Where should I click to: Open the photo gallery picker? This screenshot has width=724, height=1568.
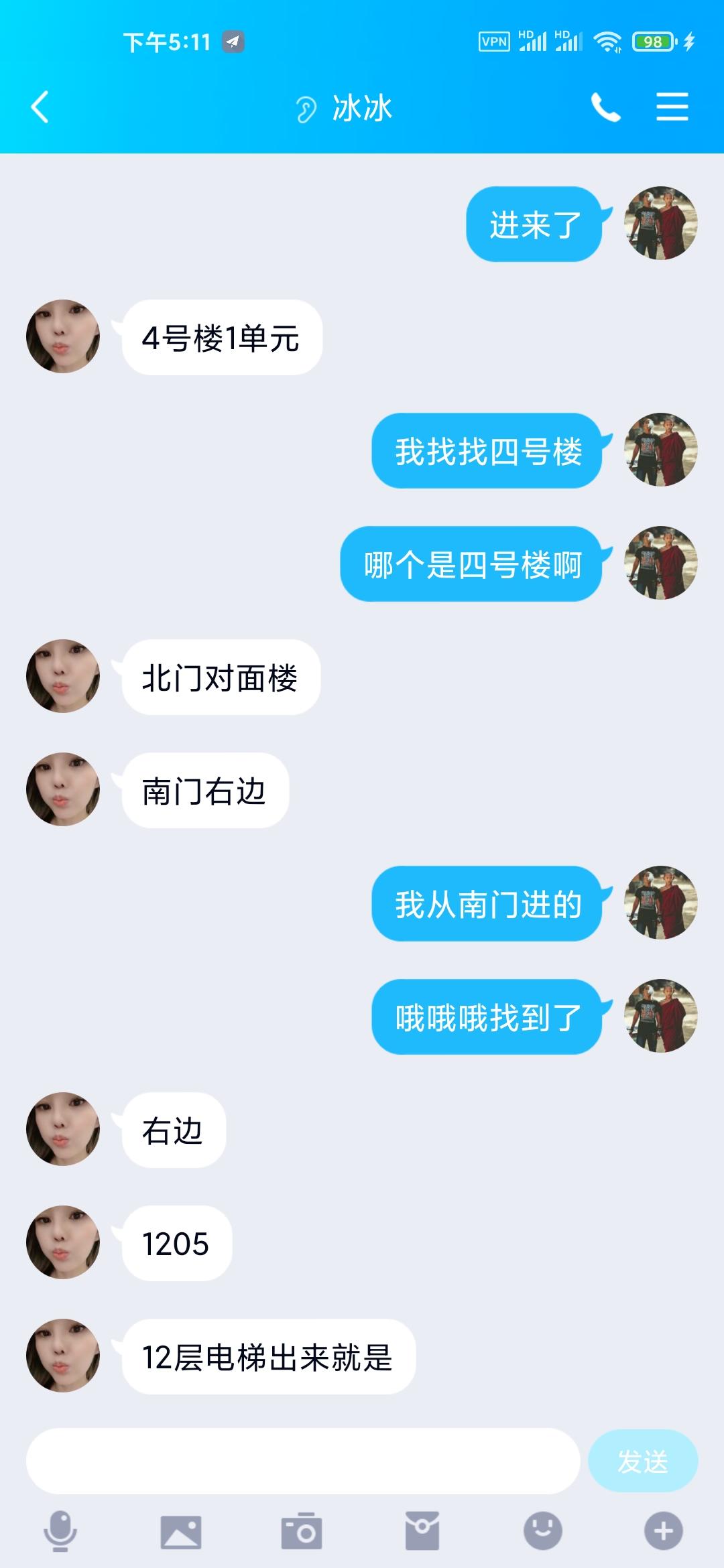tap(181, 1531)
